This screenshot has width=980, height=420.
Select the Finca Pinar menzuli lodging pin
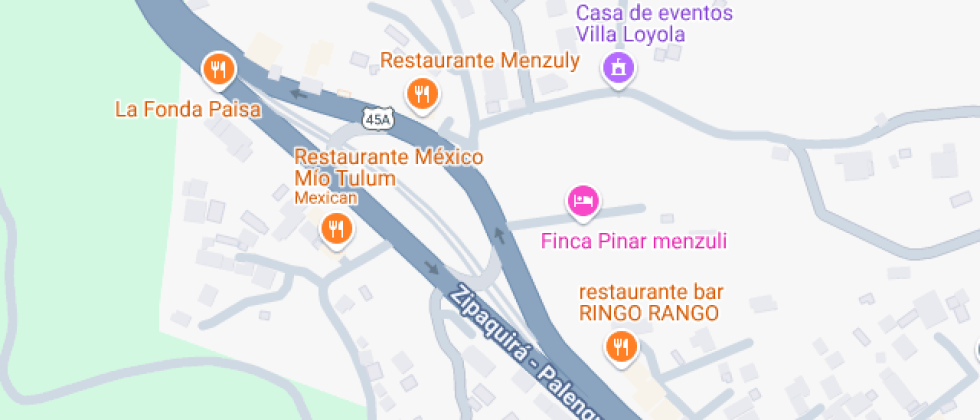582,201
